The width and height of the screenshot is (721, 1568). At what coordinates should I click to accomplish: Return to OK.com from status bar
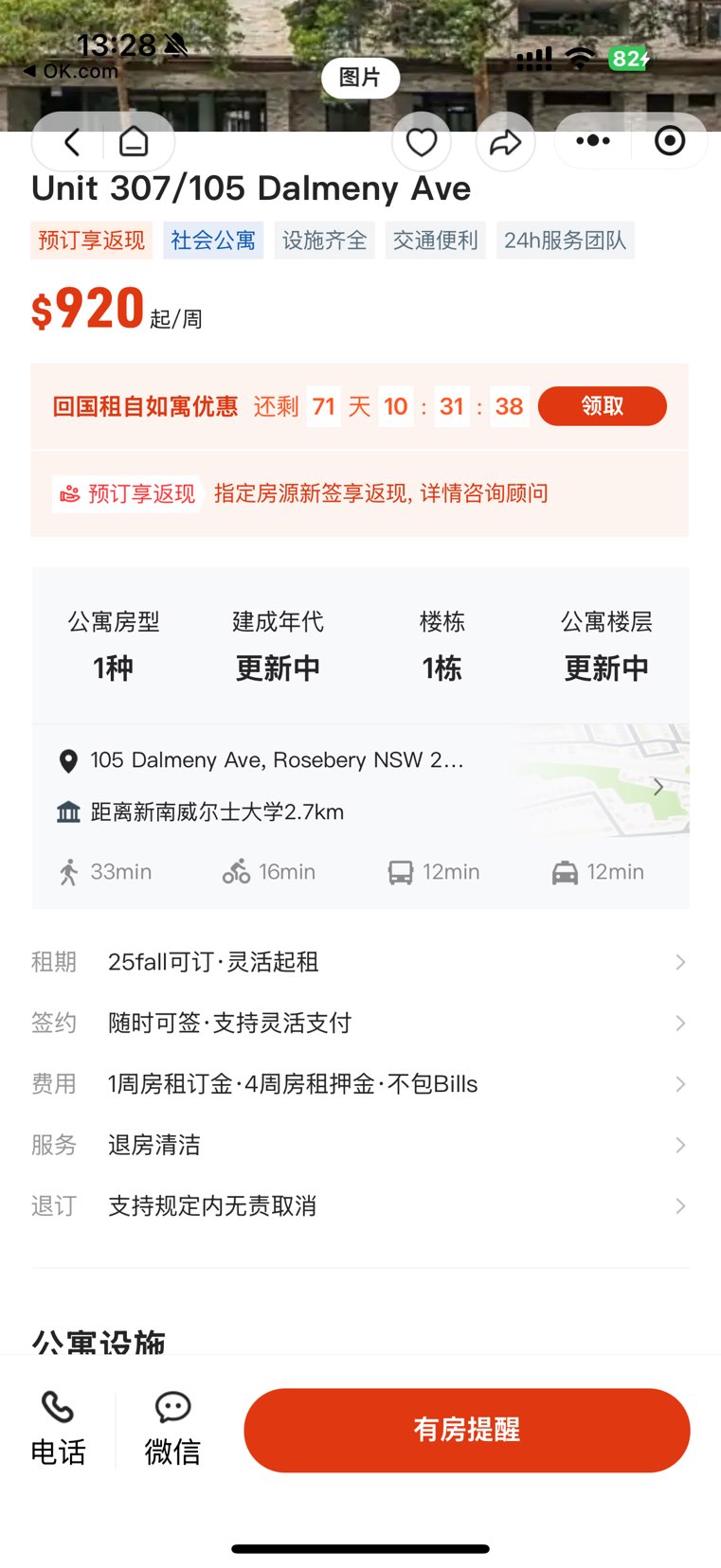click(x=71, y=71)
